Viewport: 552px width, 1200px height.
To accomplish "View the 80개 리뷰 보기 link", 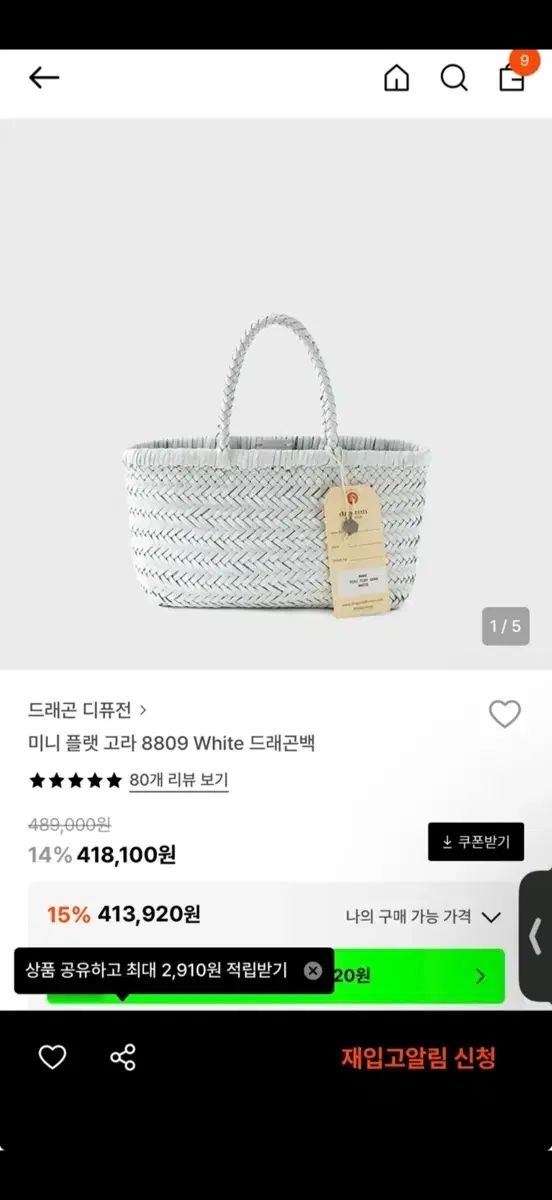I will pyautogui.click(x=179, y=780).
